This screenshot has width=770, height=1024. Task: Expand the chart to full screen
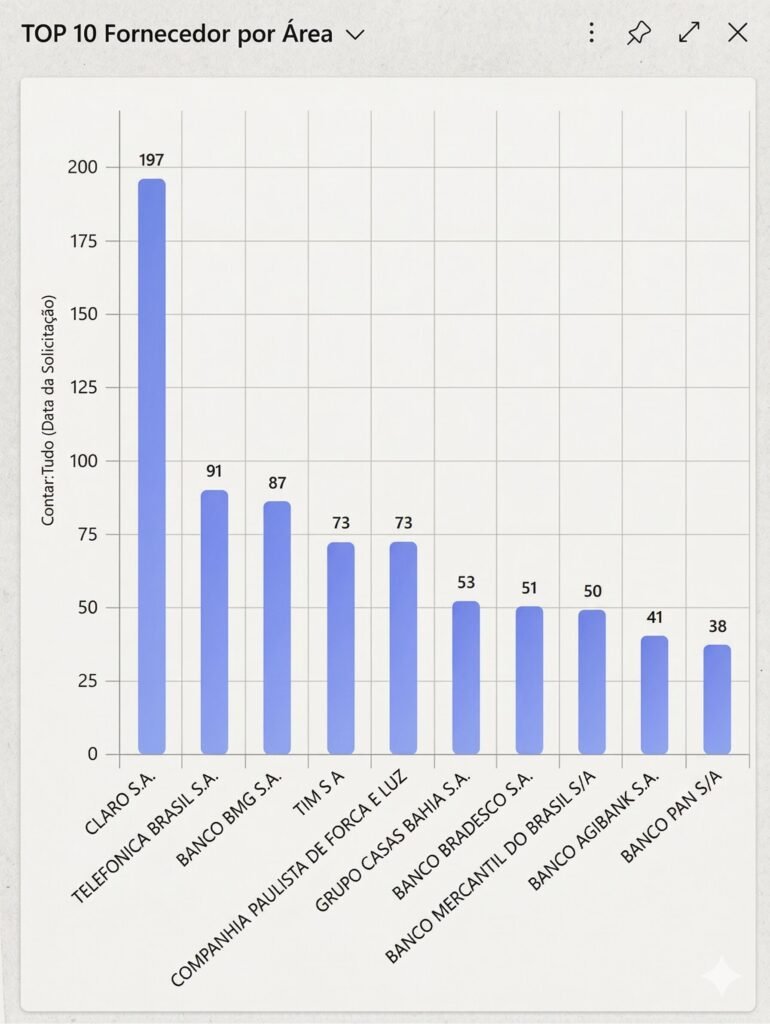pyautogui.click(x=689, y=33)
